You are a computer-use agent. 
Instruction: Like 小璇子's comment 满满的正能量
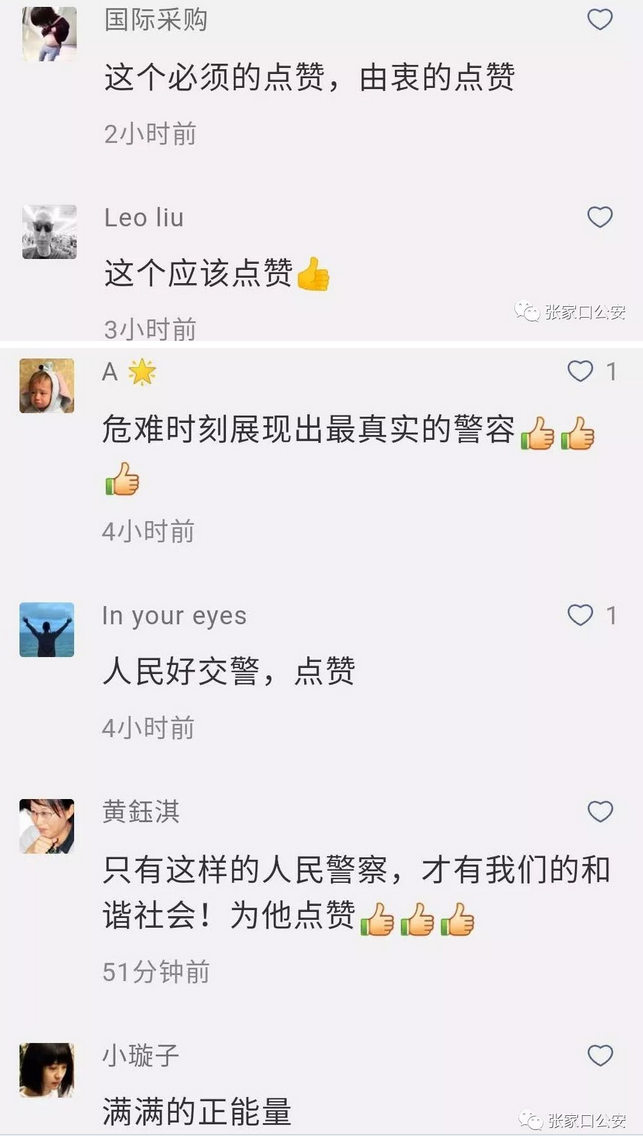tap(599, 1055)
